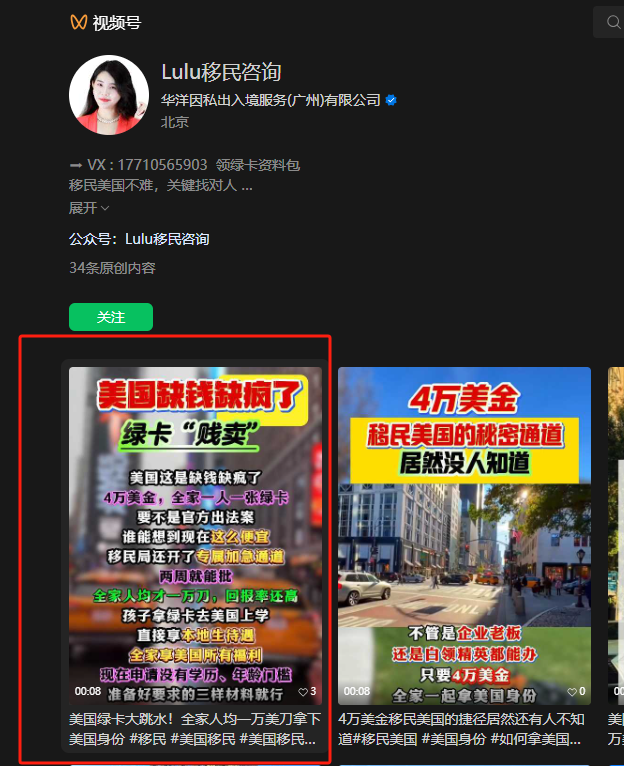Follow Lulu移民咨询 with the 关注 button
This screenshot has width=624, height=766.
tap(111, 317)
